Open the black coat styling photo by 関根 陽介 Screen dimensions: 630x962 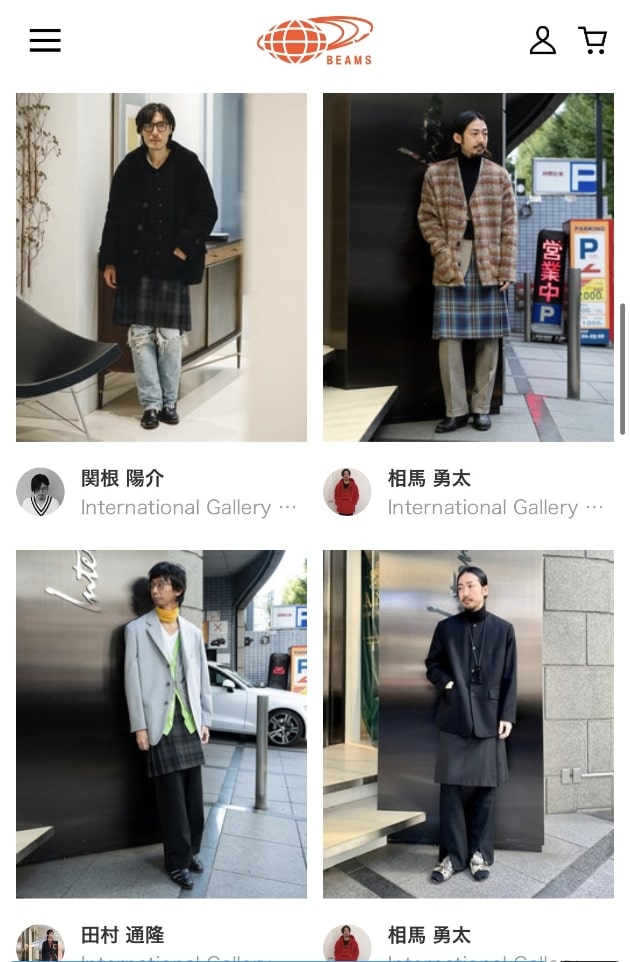pos(161,267)
